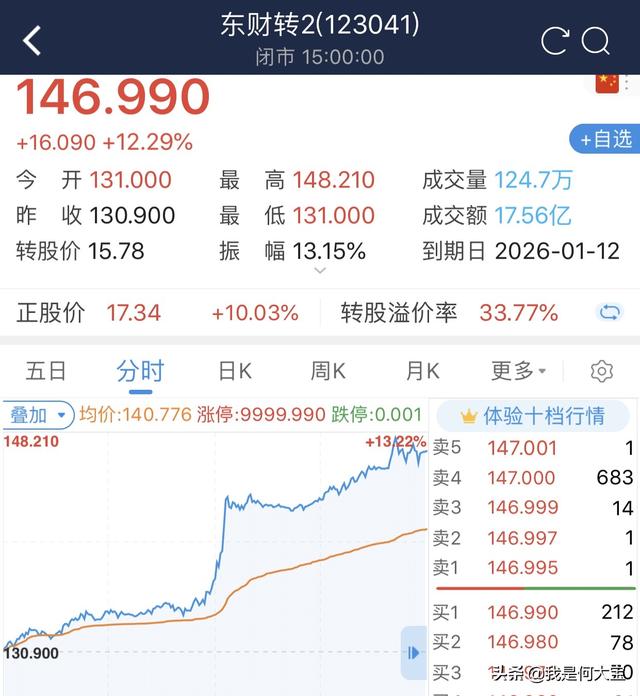The width and height of the screenshot is (640, 696).
Task: Tap 体验十档行情 banner
Action: click(533, 415)
